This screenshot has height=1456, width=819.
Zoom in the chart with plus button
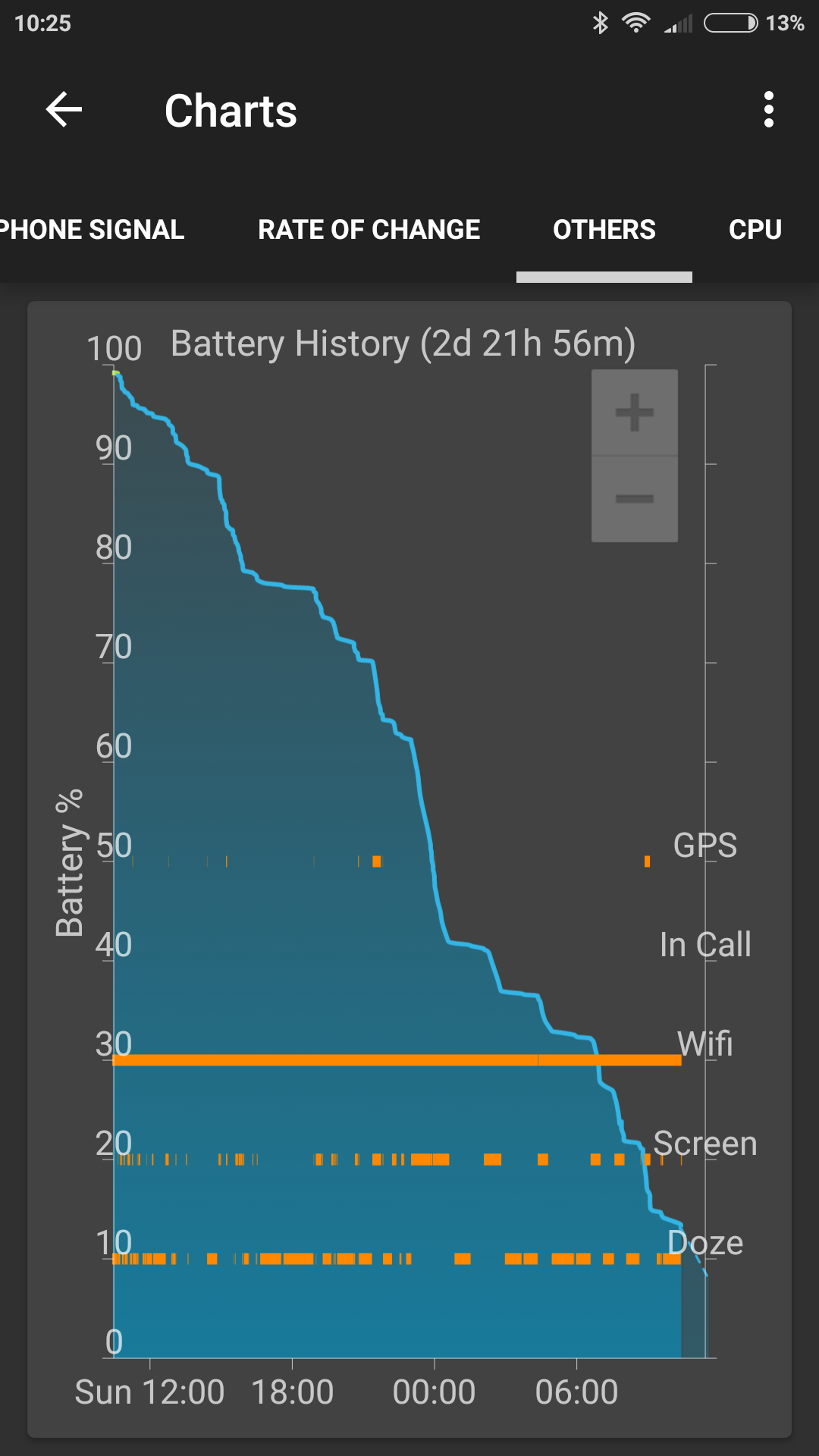coord(635,413)
